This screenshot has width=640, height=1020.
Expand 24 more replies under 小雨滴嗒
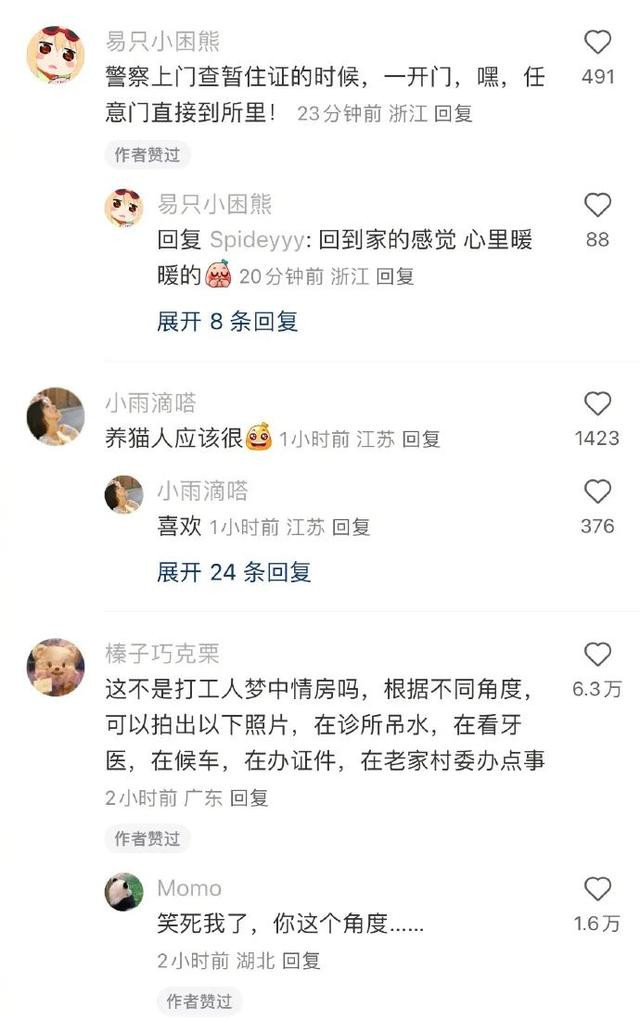(233, 572)
